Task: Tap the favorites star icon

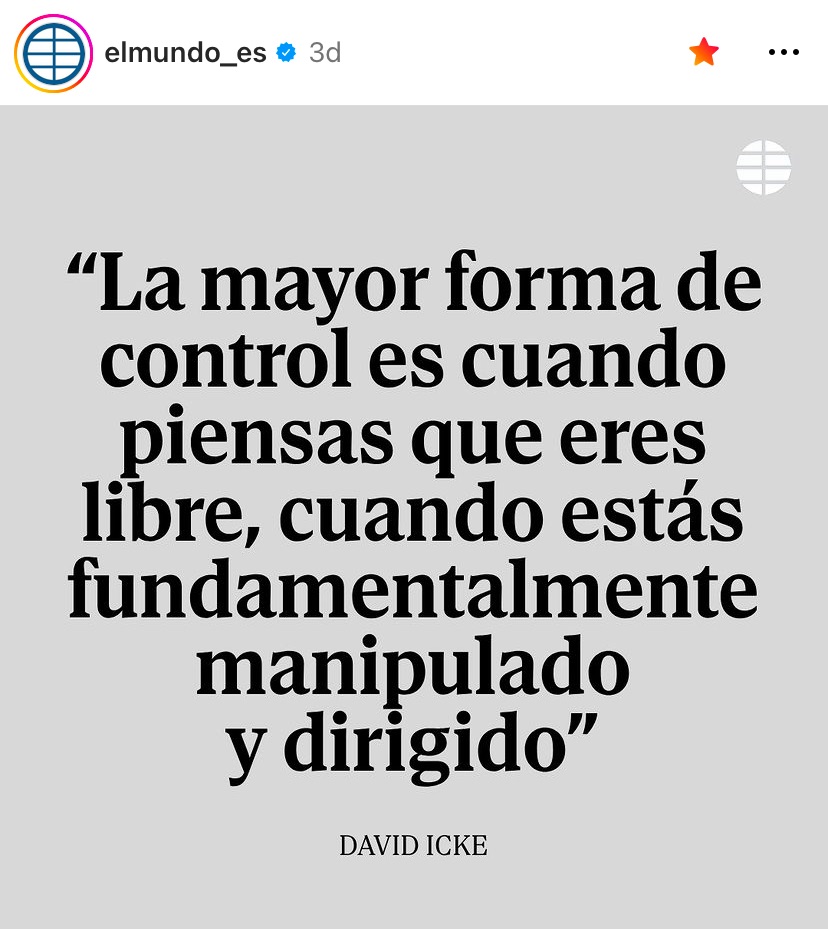Action: coord(704,52)
